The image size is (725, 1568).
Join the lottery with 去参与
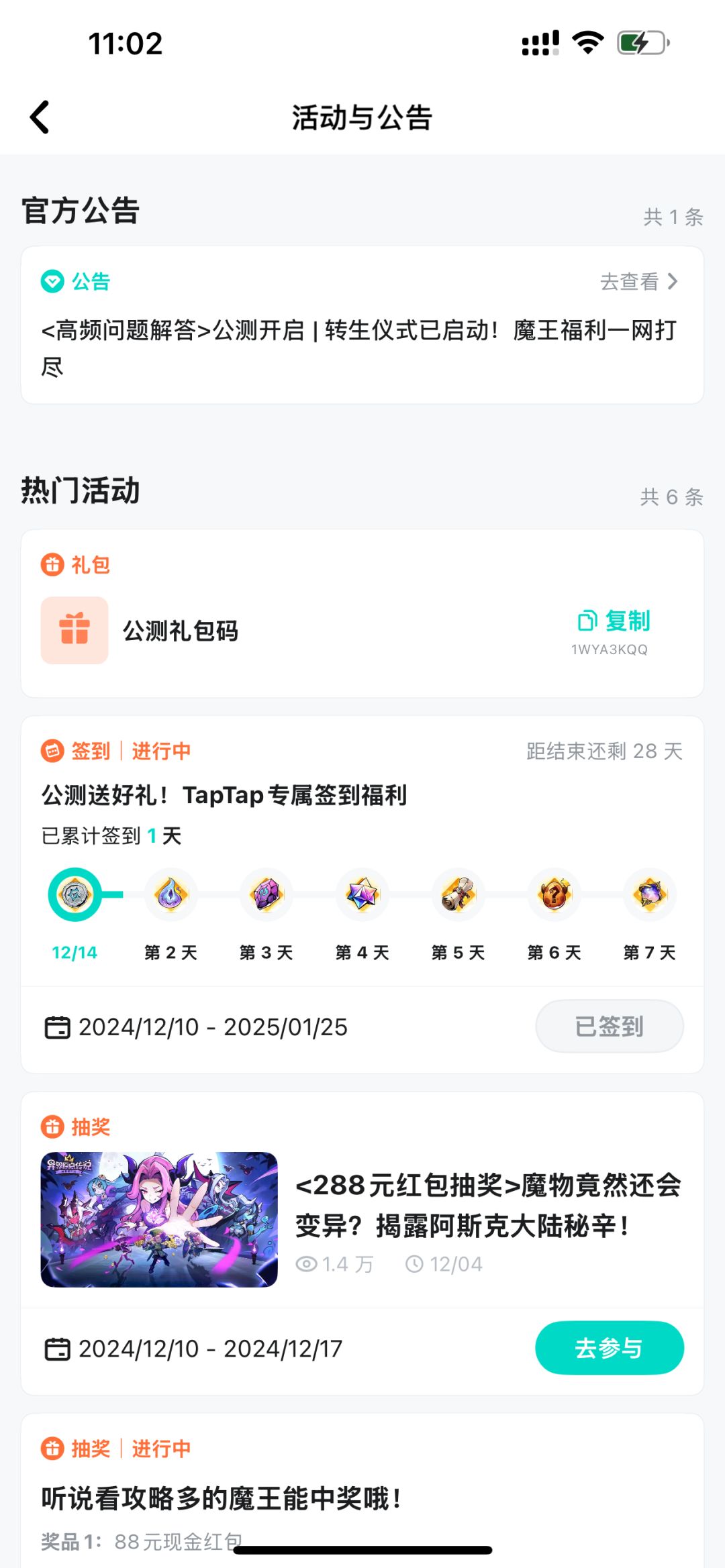pyautogui.click(x=609, y=1348)
